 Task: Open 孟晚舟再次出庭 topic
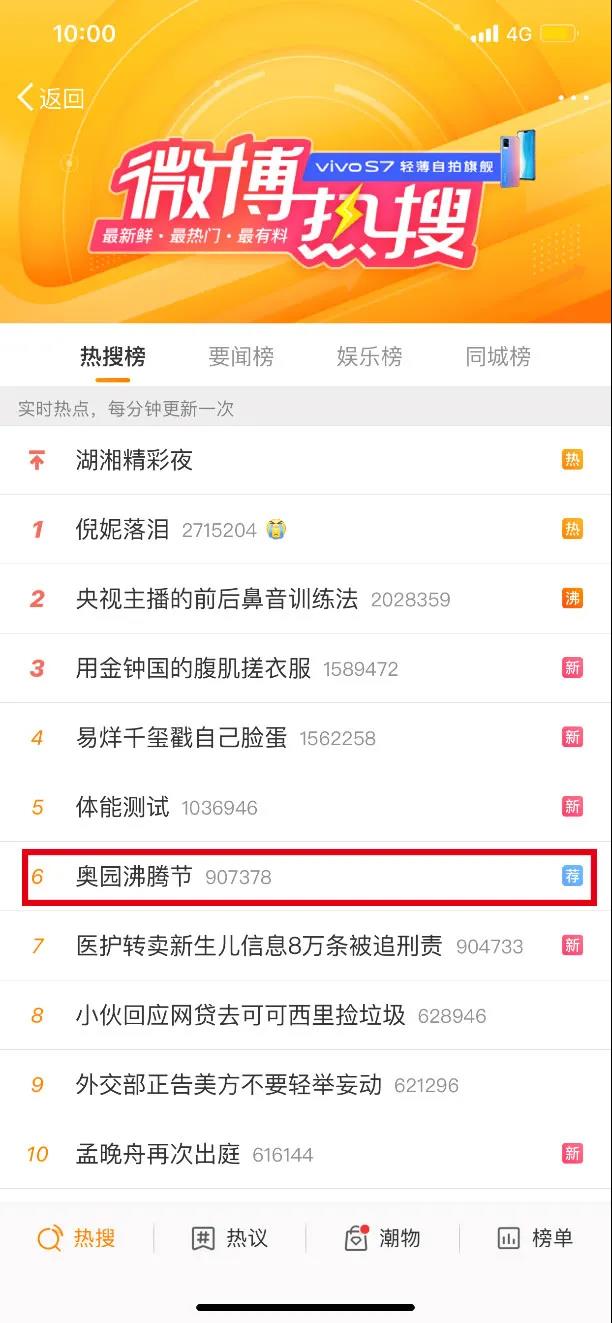[x=158, y=1155]
